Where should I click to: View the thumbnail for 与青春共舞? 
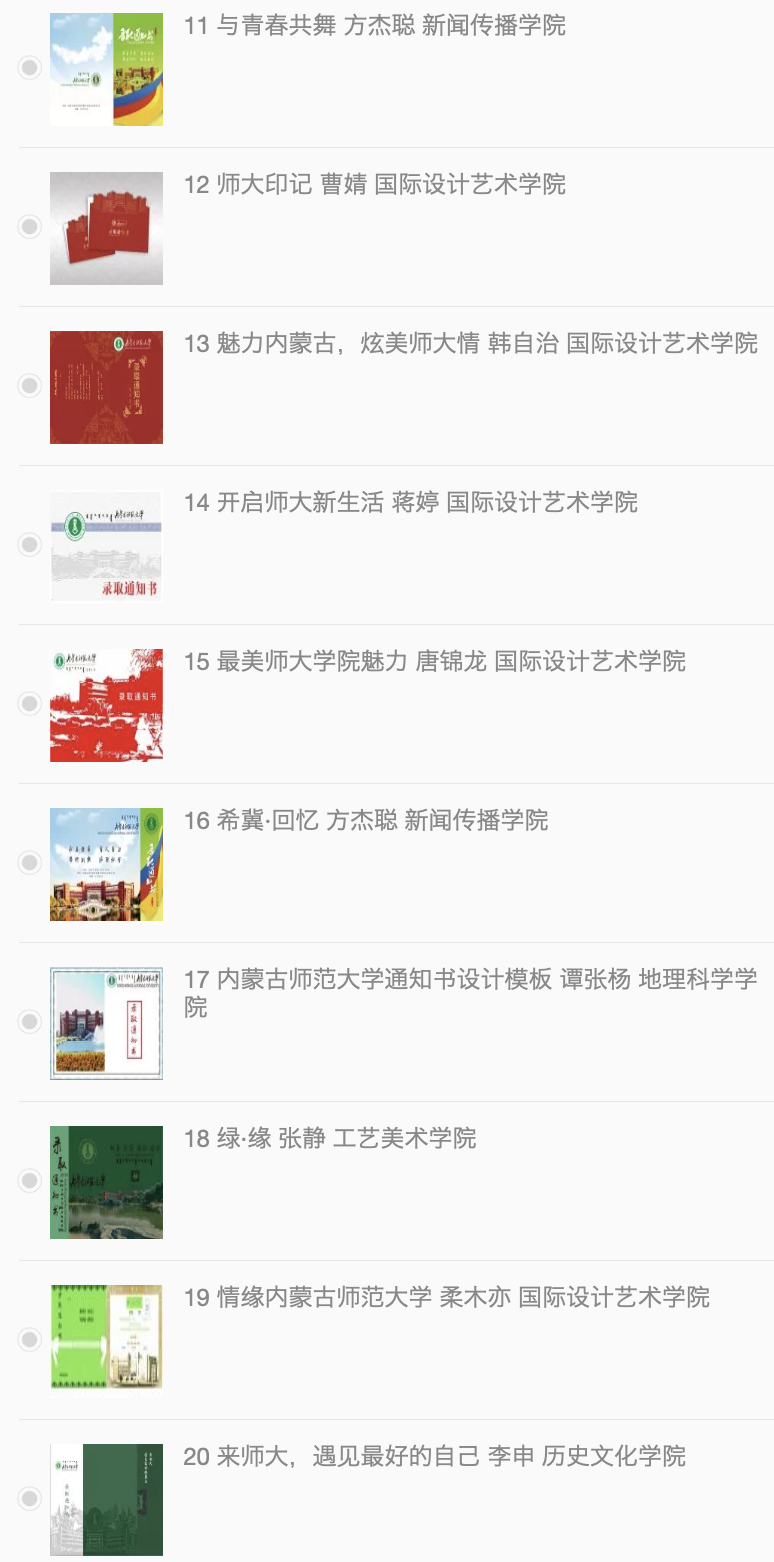[106, 69]
